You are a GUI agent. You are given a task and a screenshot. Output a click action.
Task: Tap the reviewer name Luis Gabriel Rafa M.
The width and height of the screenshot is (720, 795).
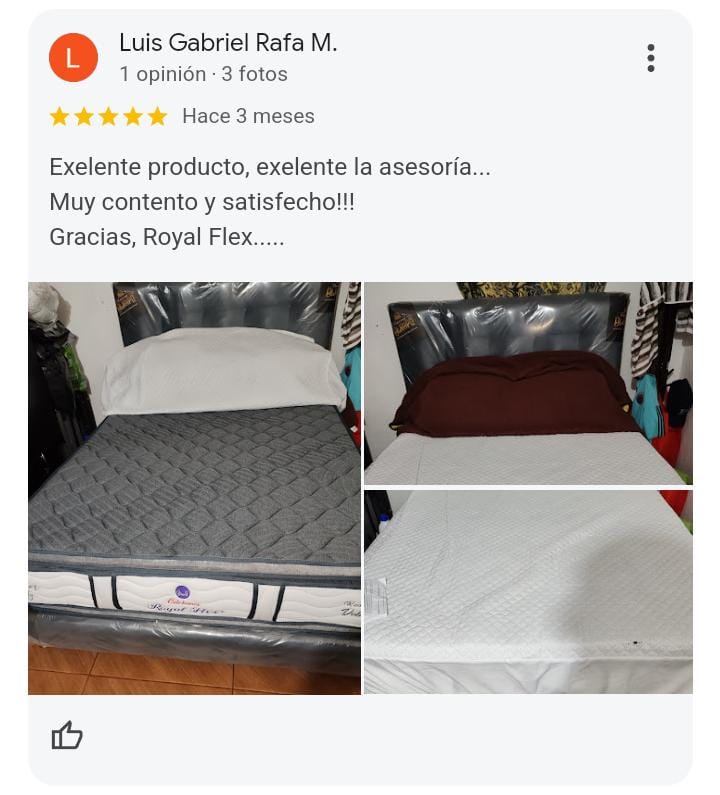[228, 43]
